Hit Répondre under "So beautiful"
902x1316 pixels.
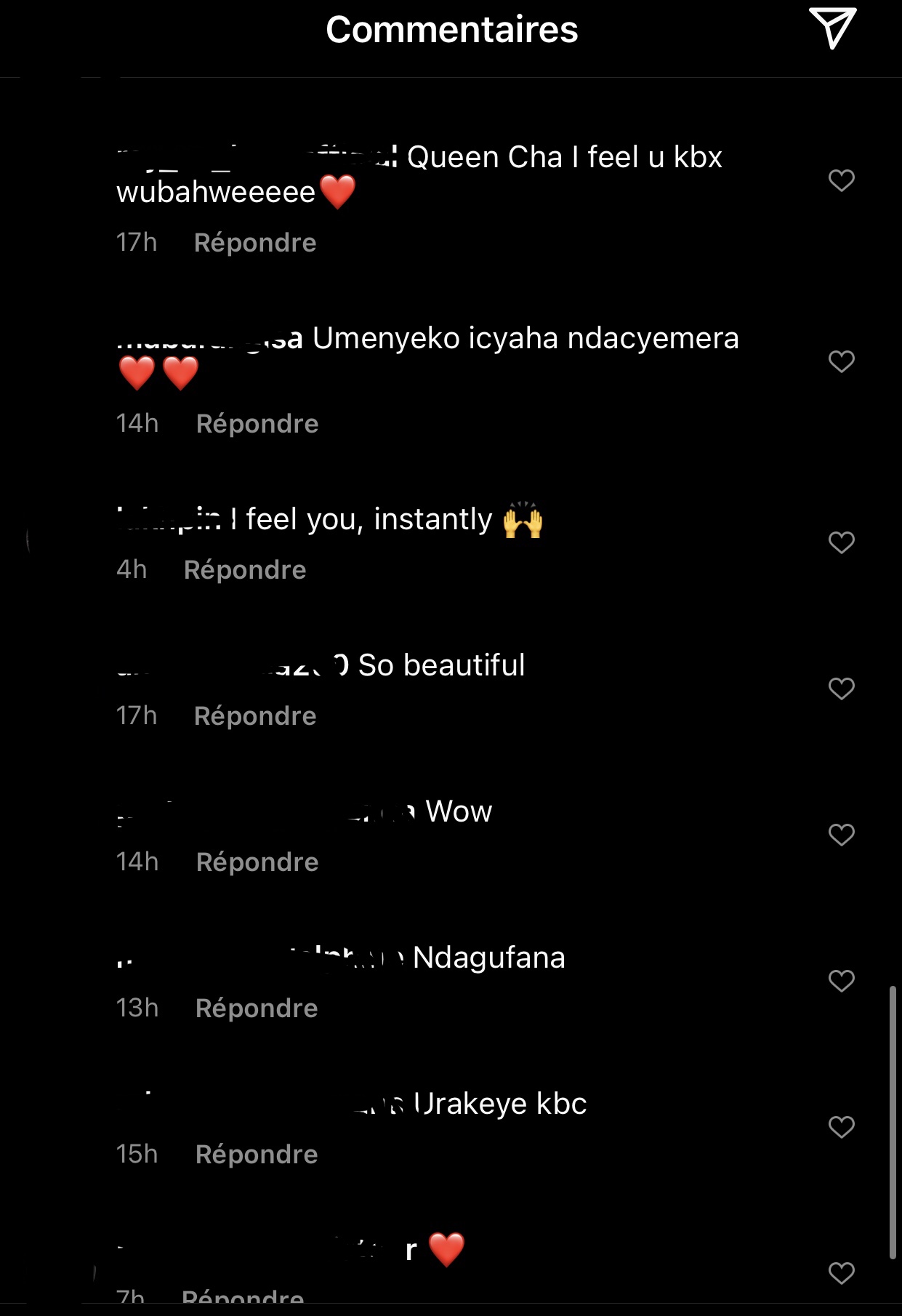click(x=255, y=716)
